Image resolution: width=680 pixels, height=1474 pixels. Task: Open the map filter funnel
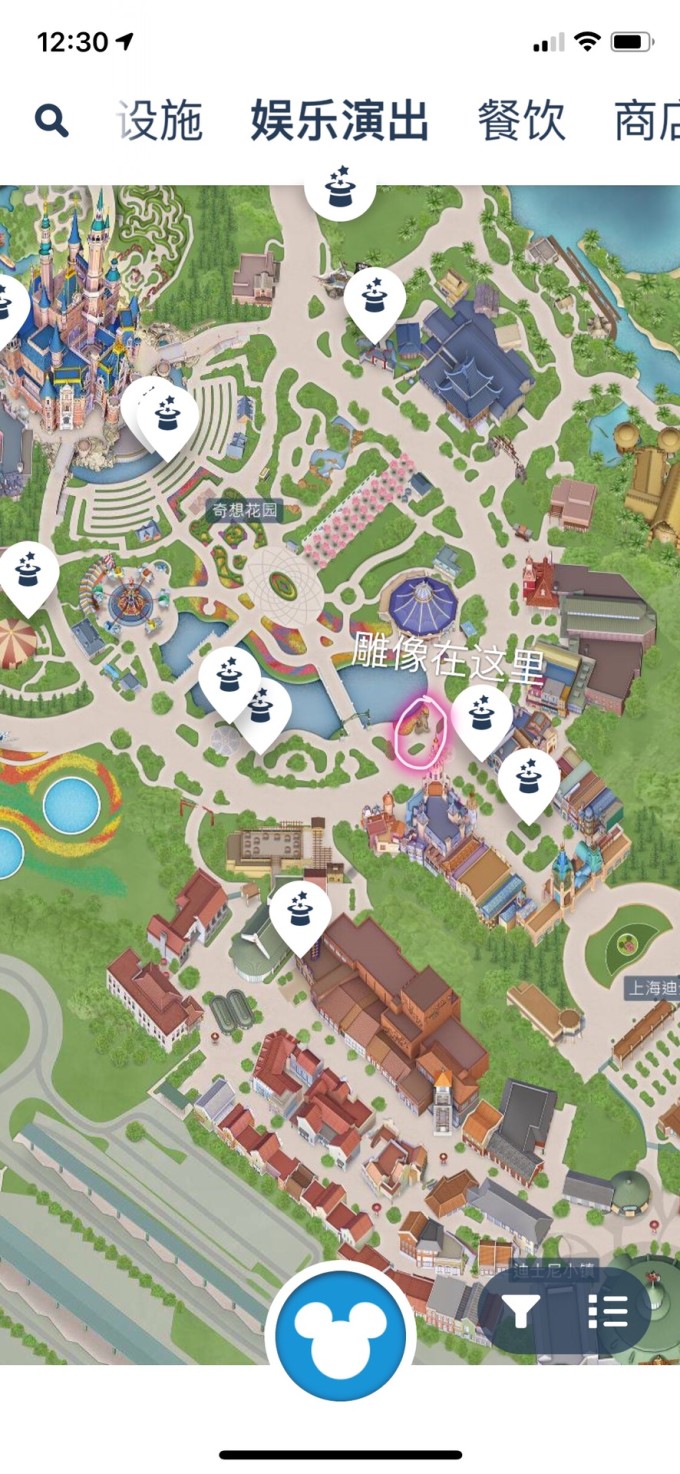[x=521, y=1311]
